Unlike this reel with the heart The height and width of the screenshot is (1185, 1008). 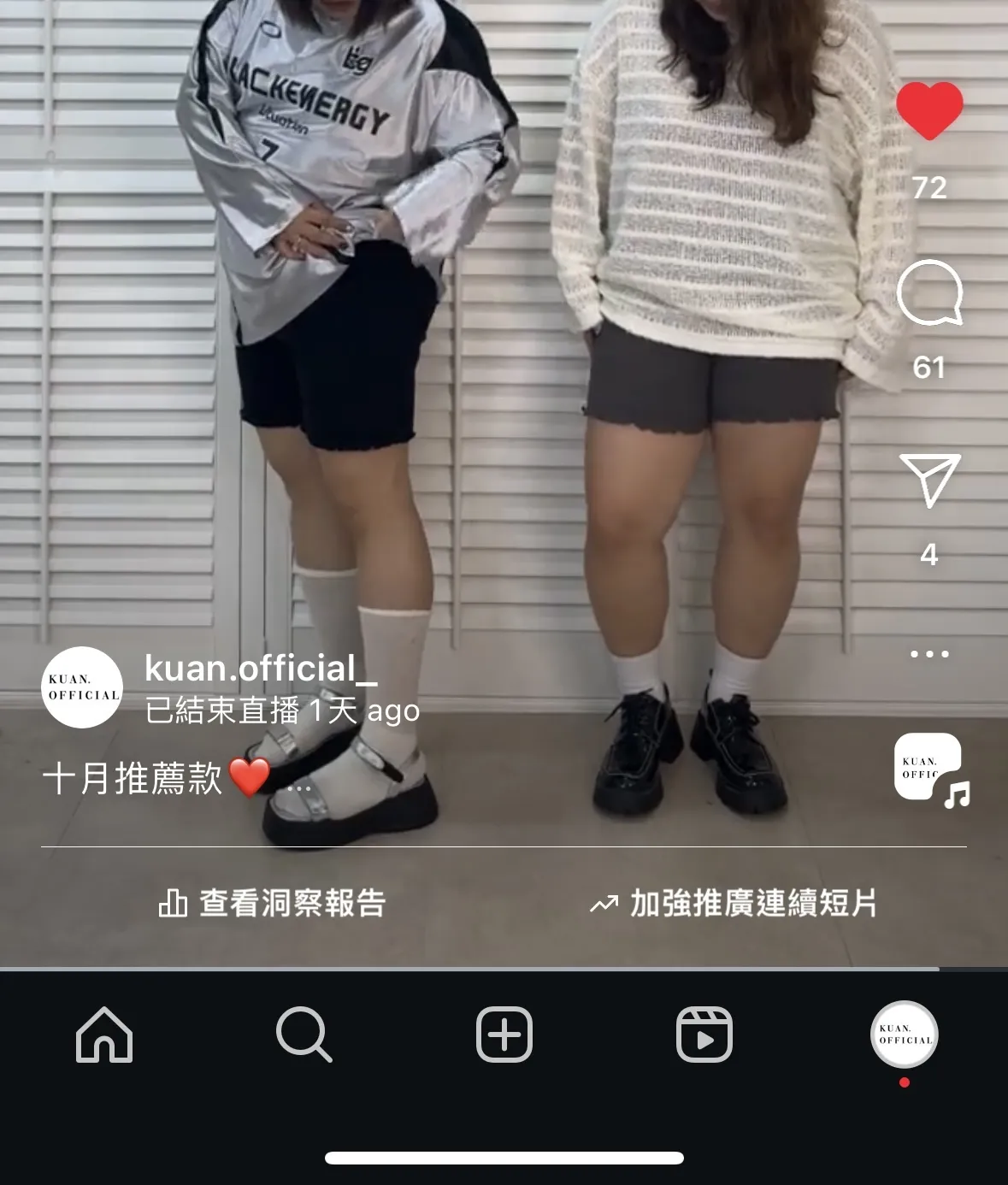click(x=929, y=111)
